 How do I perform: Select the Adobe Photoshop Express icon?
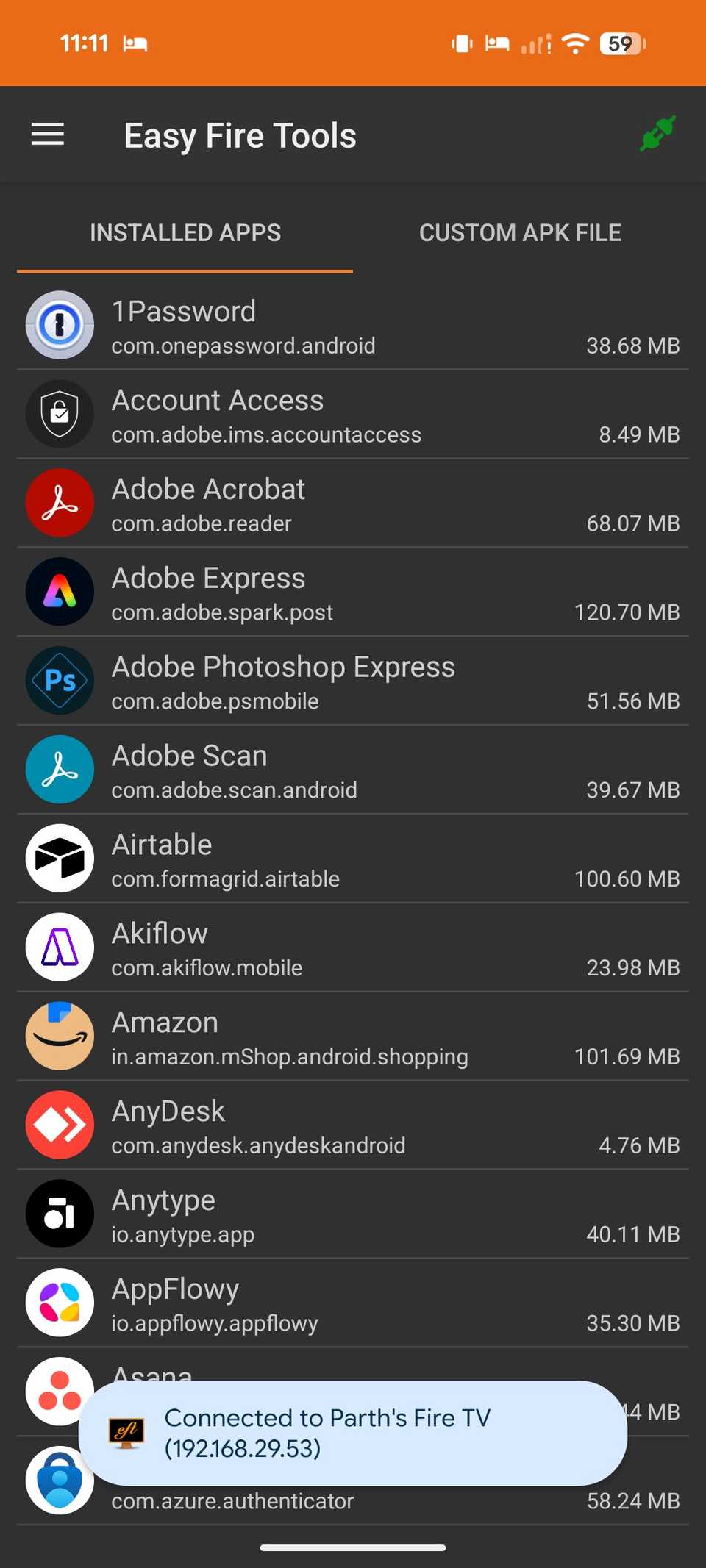59,681
